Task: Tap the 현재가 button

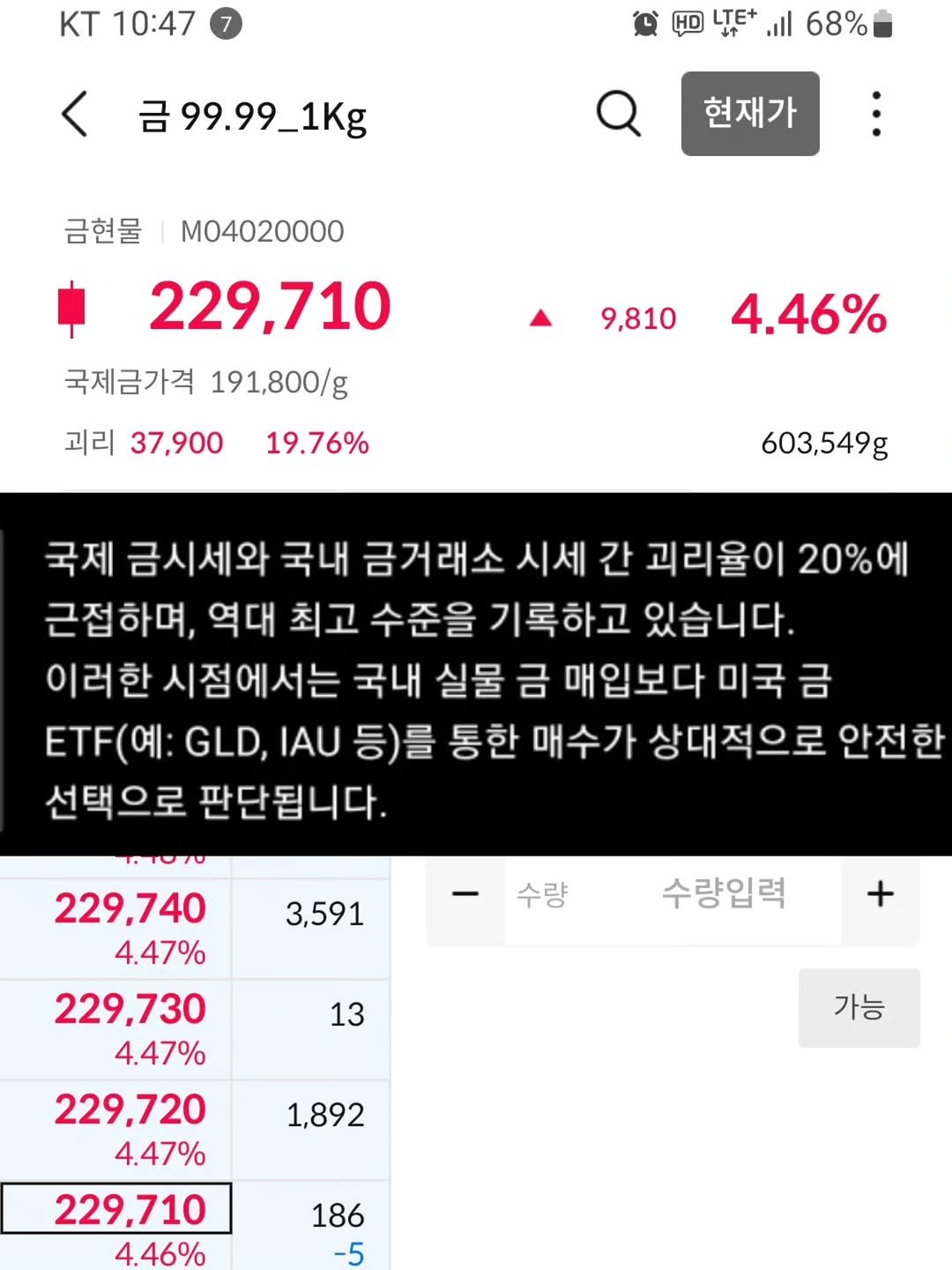Action: click(750, 114)
